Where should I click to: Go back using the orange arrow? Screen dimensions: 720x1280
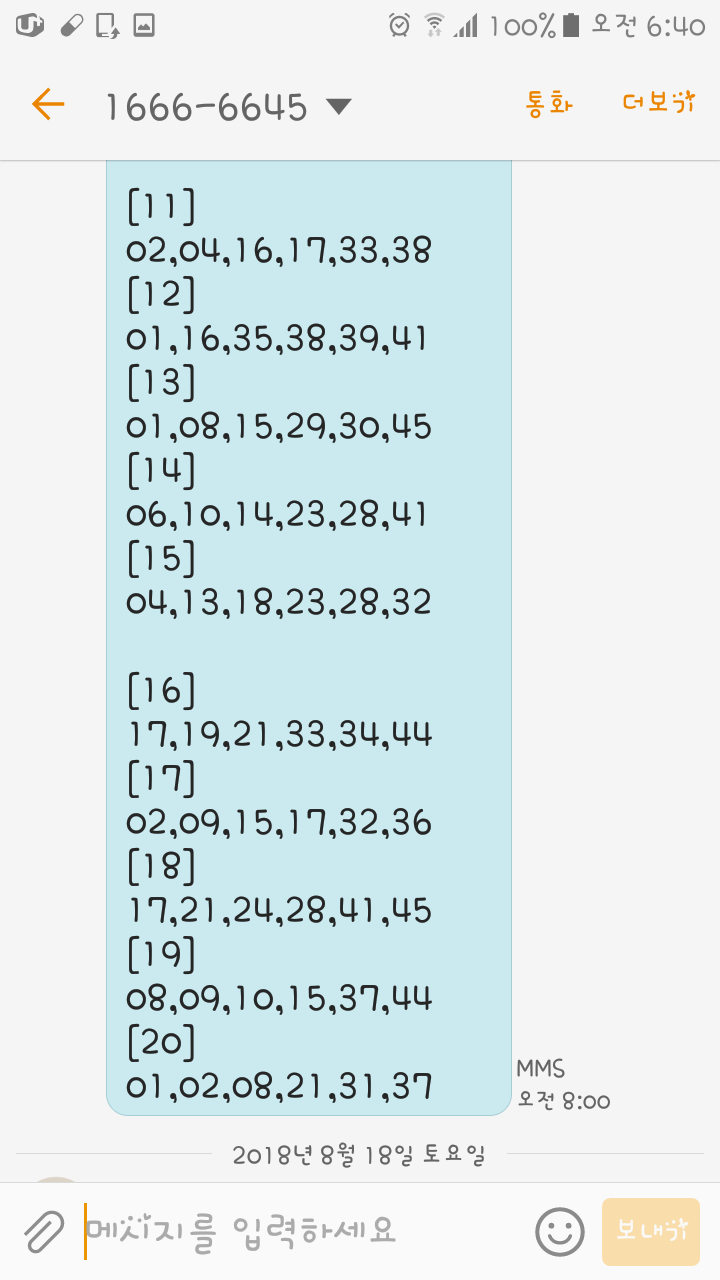47,104
